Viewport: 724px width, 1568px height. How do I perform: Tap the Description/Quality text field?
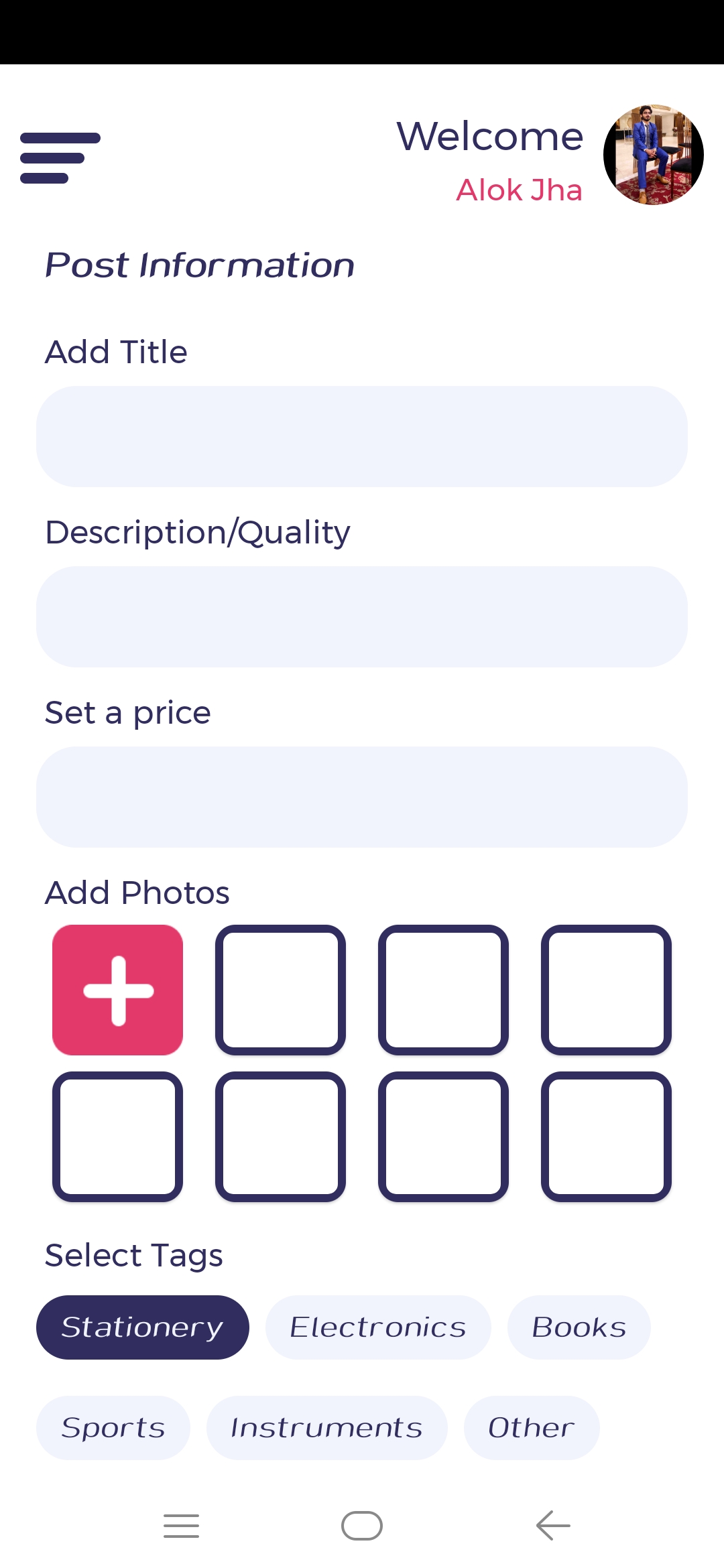click(x=362, y=616)
